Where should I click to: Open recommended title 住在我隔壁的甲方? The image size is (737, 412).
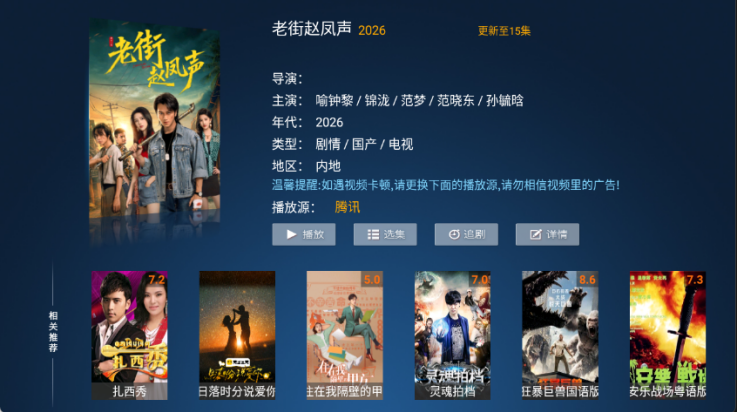(x=345, y=335)
